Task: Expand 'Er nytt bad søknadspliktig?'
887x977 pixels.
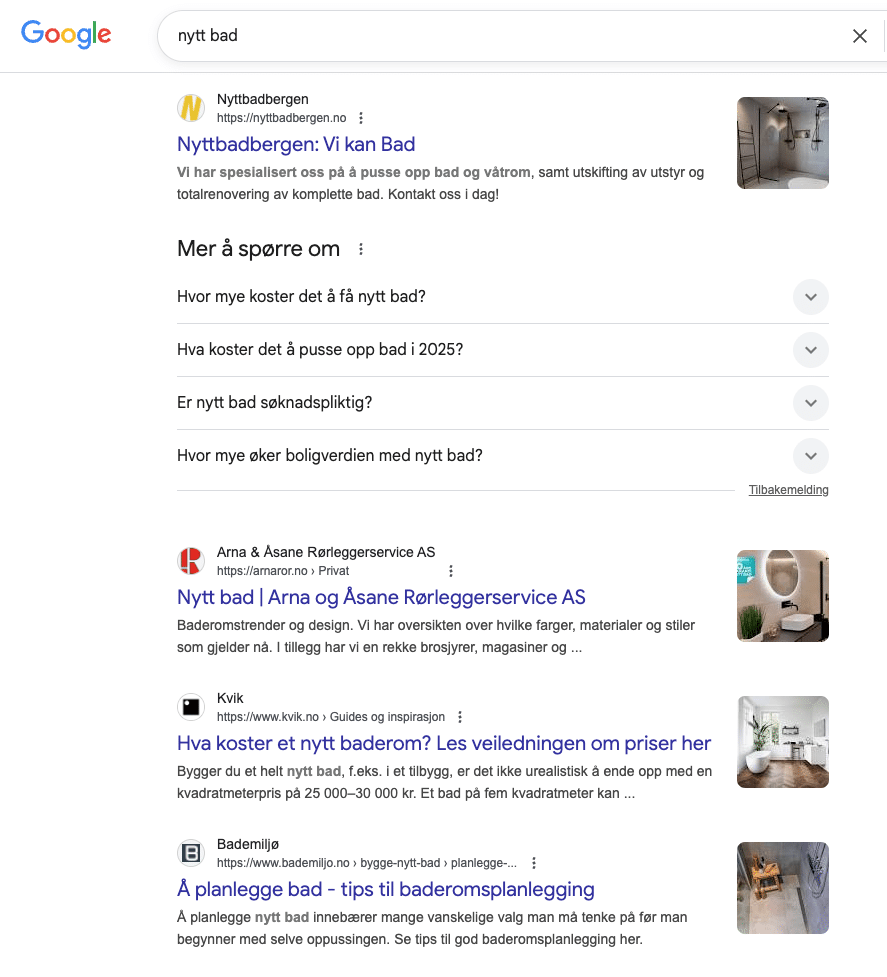Action: click(x=810, y=403)
